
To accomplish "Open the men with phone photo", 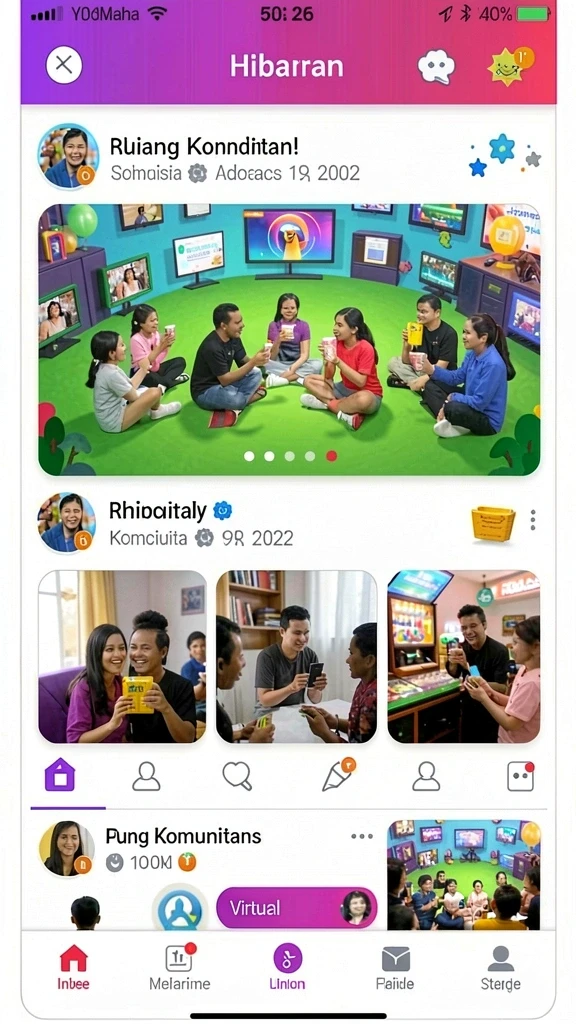I will [296, 657].
